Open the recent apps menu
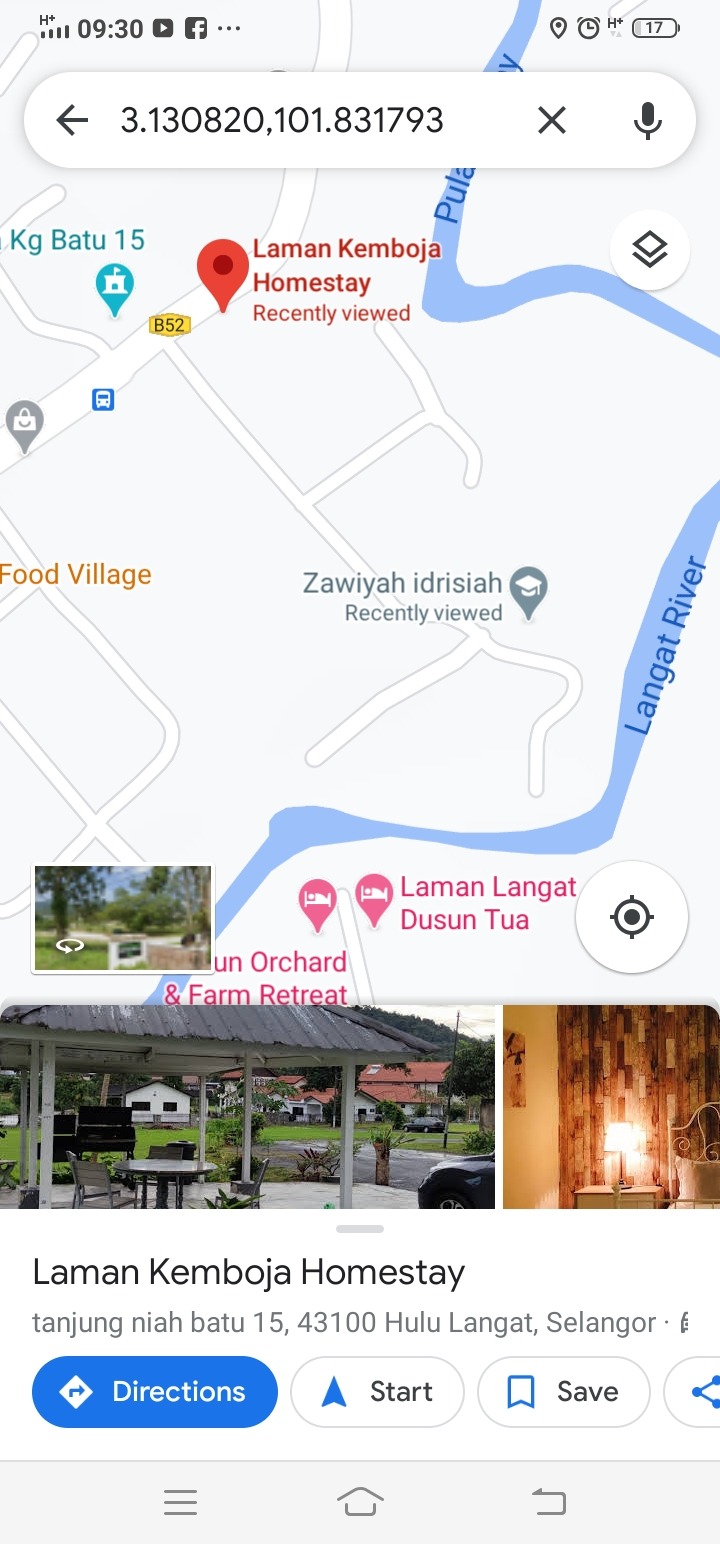The image size is (720, 1544). (180, 1502)
